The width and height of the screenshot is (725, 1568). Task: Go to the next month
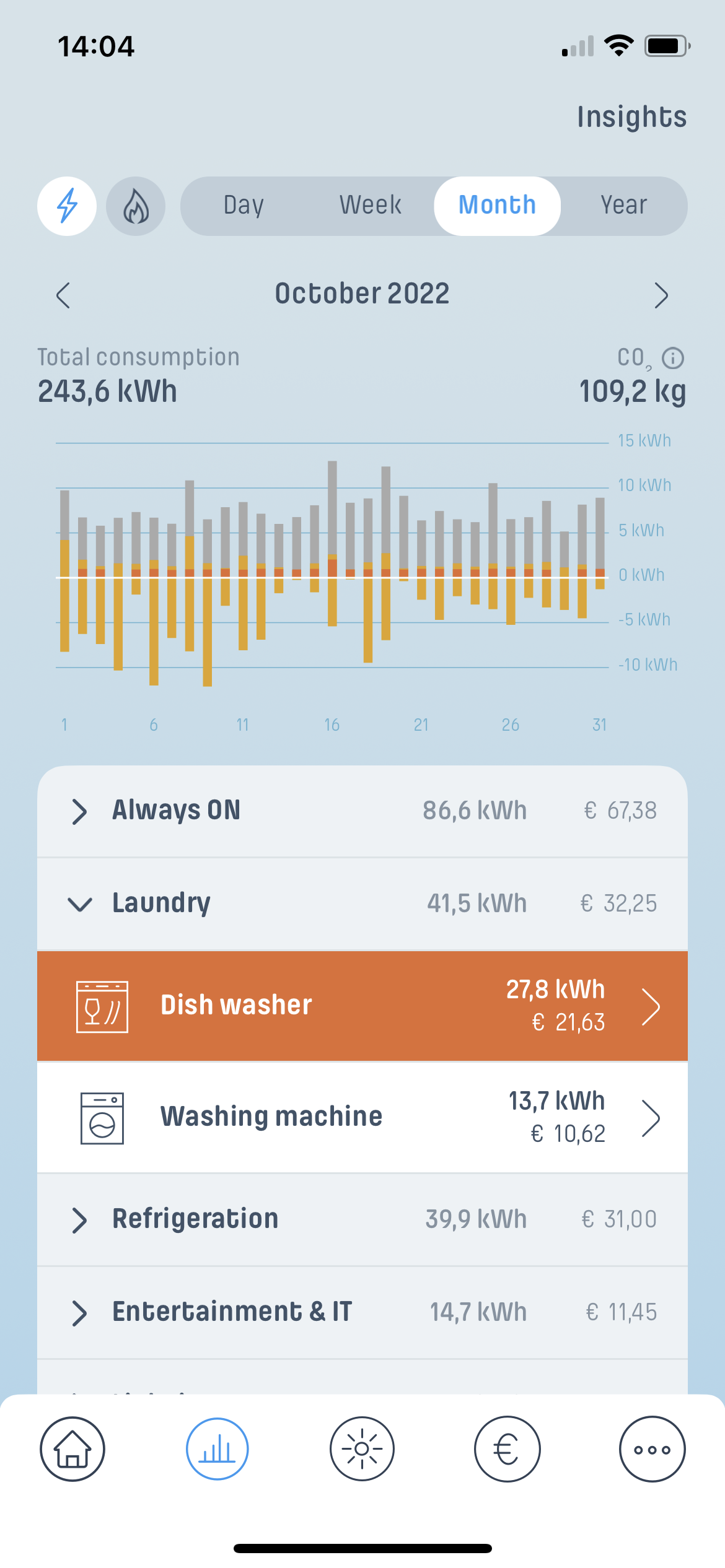(661, 295)
